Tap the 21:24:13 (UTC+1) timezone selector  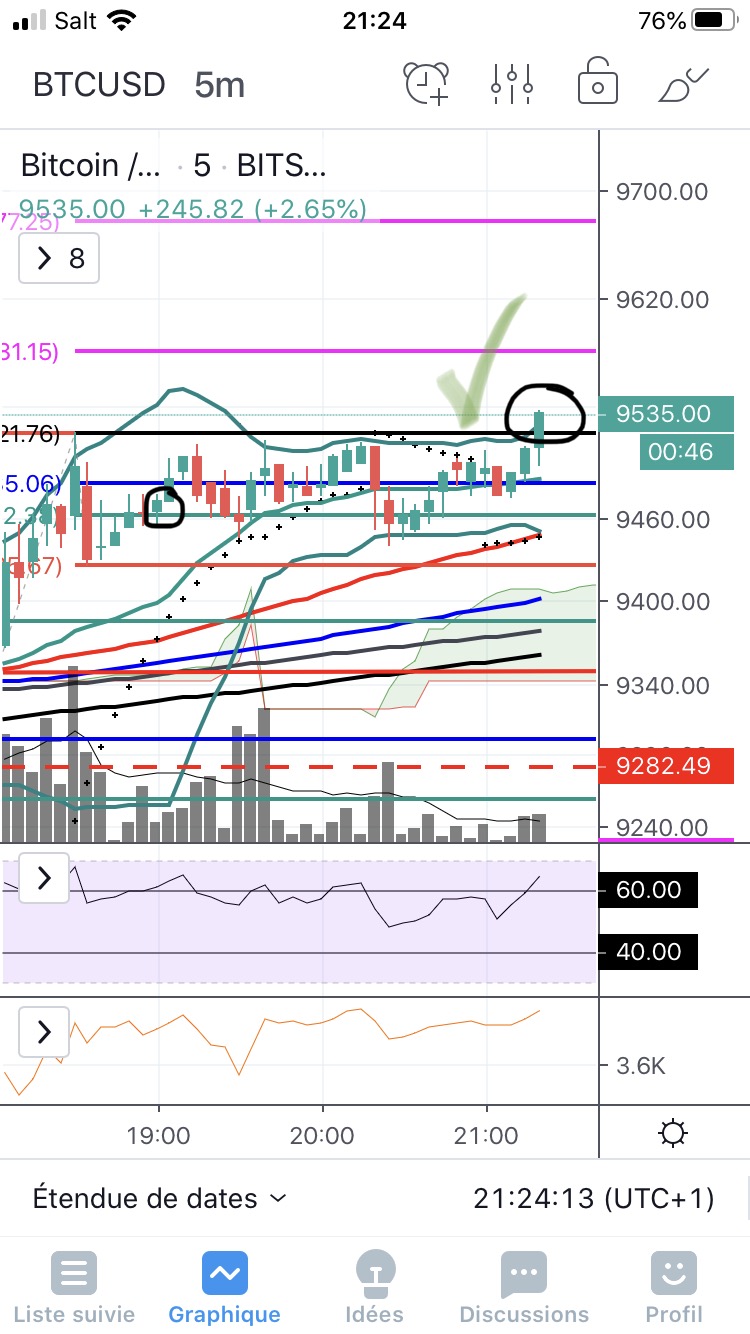click(594, 1198)
